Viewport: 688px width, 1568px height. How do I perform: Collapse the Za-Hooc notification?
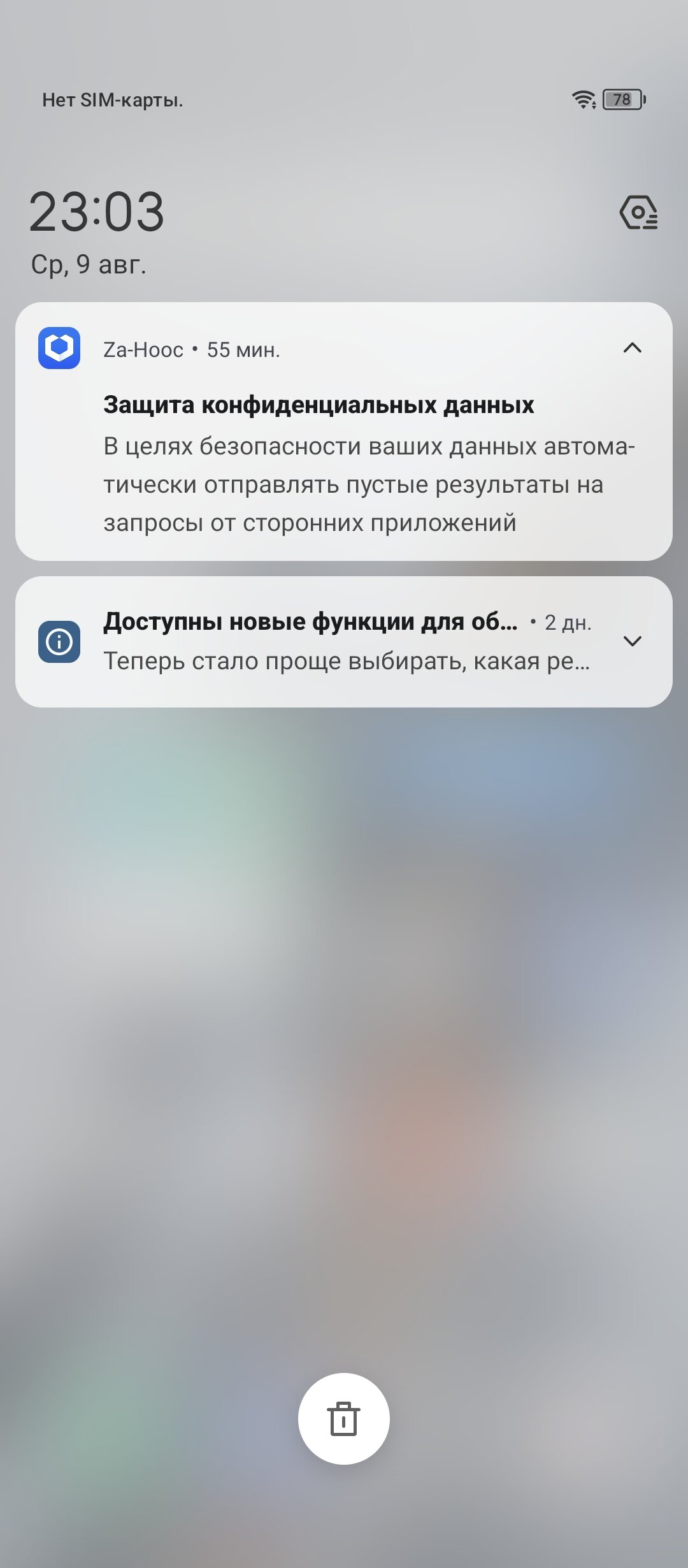click(x=632, y=348)
